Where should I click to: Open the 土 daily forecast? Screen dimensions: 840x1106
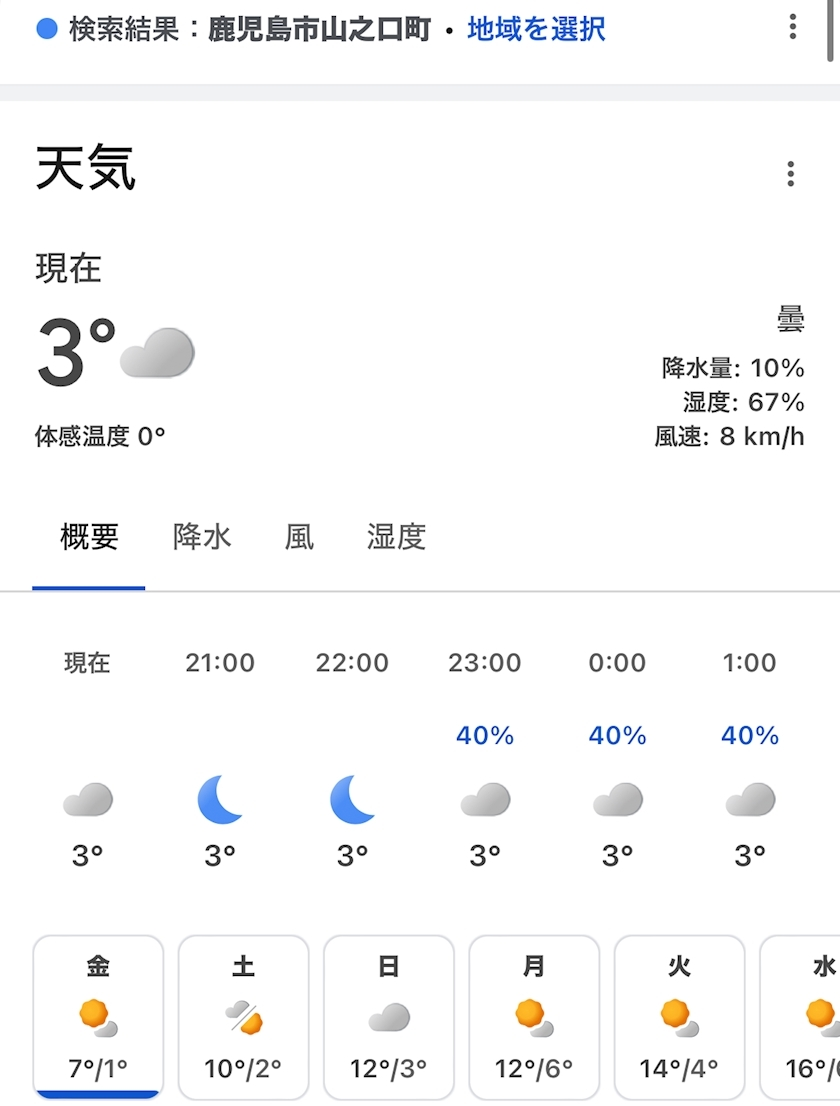click(x=243, y=1016)
